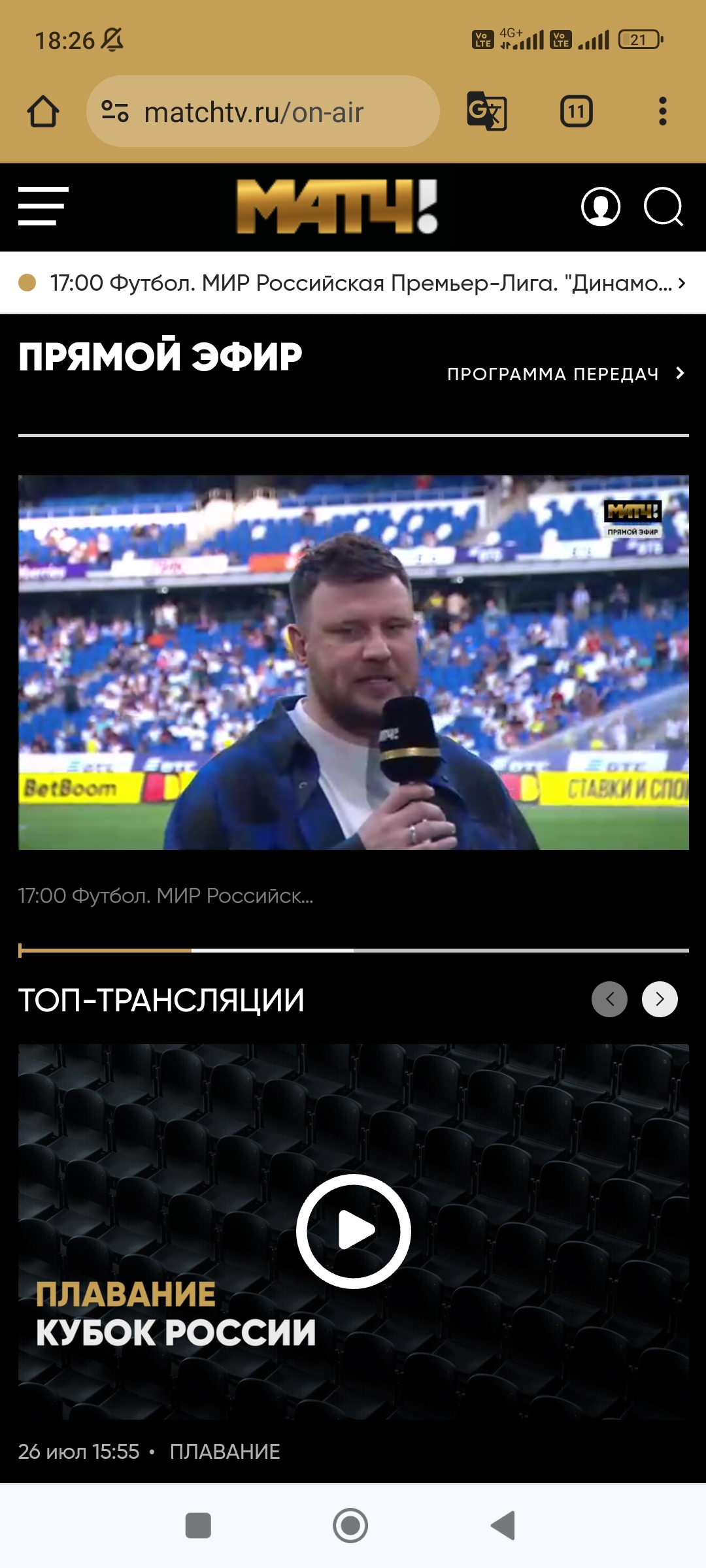Viewport: 706px width, 1568px height.
Task: Tap the live broadcast video player
Action: pos(353,662)
